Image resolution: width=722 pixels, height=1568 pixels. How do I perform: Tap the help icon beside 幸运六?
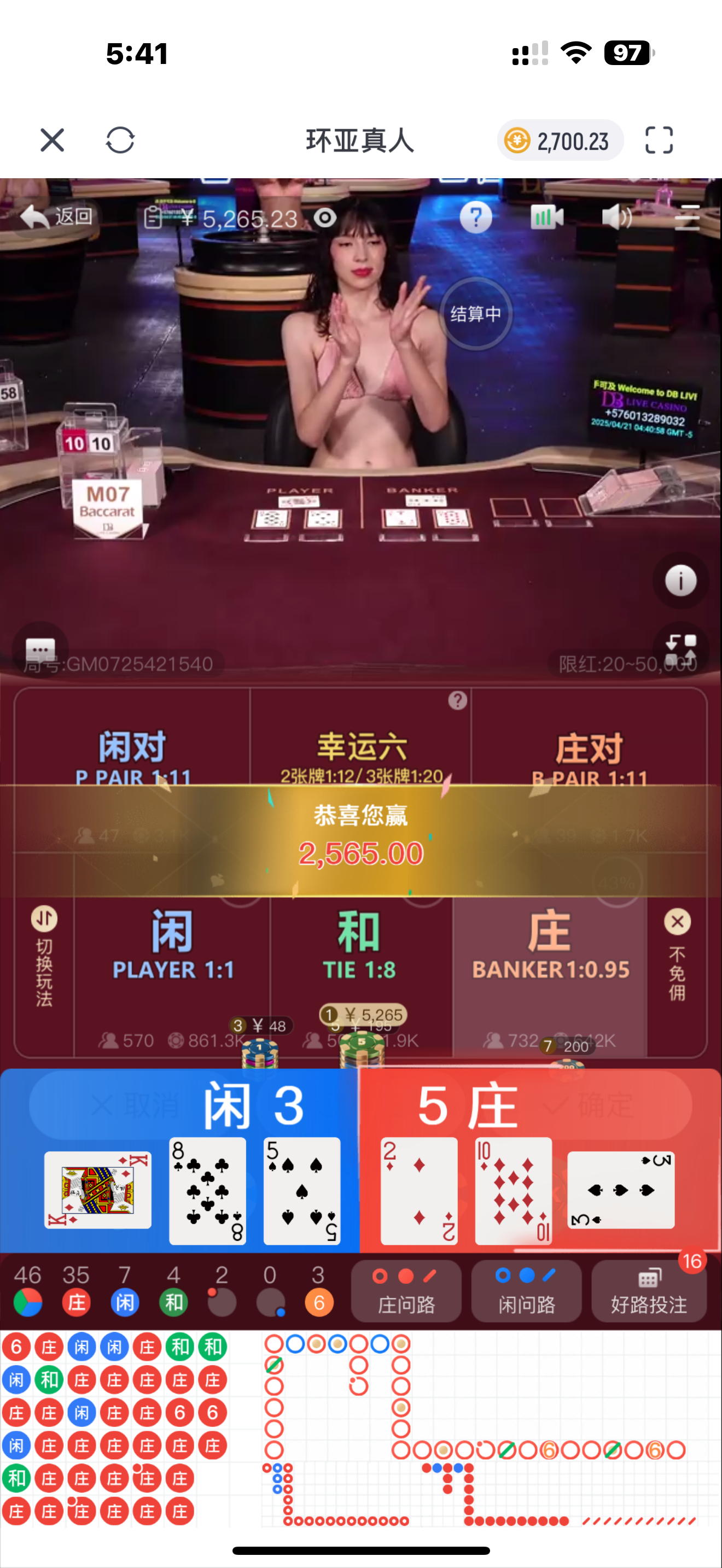(x=458, y=700)
